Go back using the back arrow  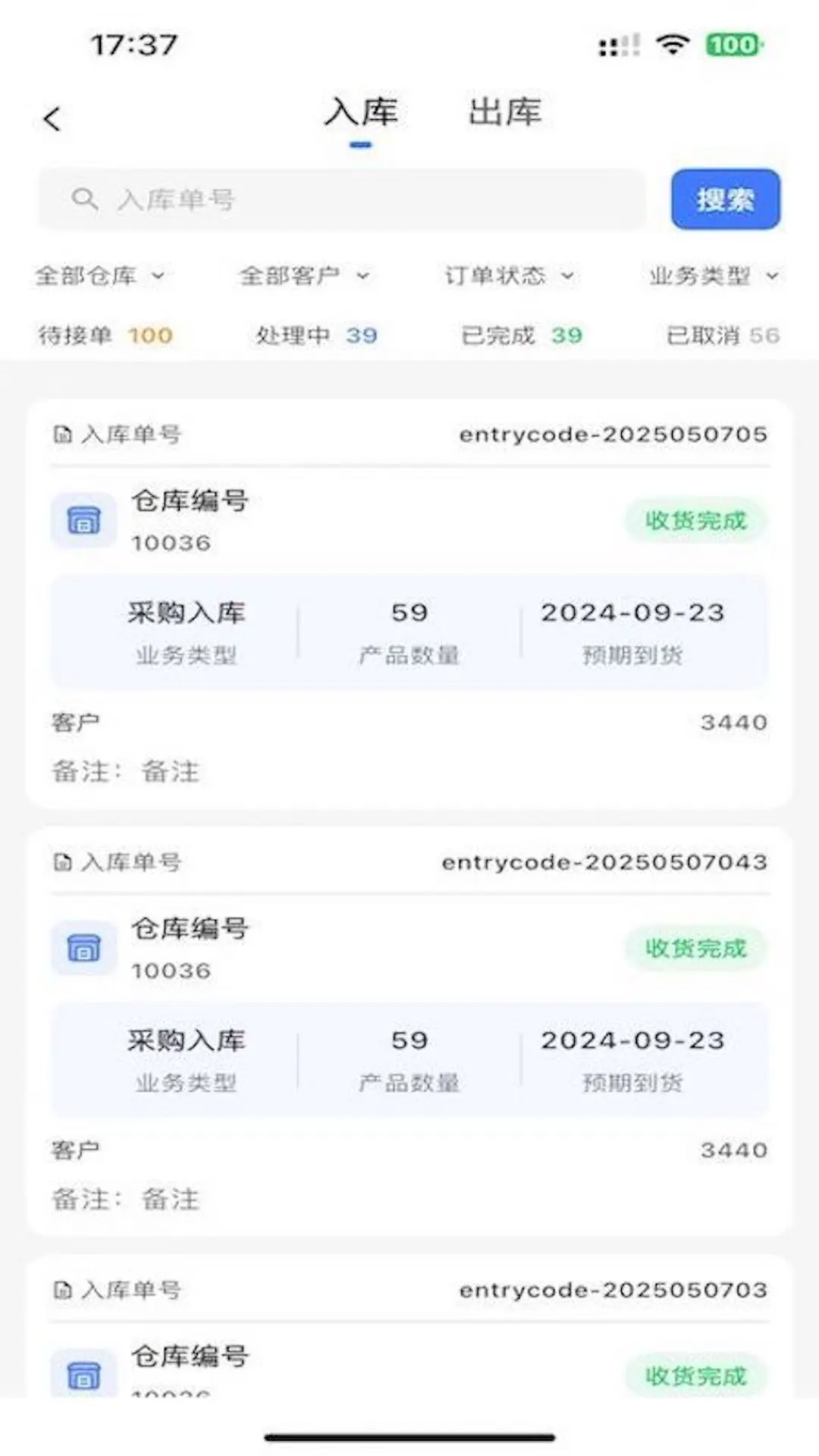click(x=52, y=118)
